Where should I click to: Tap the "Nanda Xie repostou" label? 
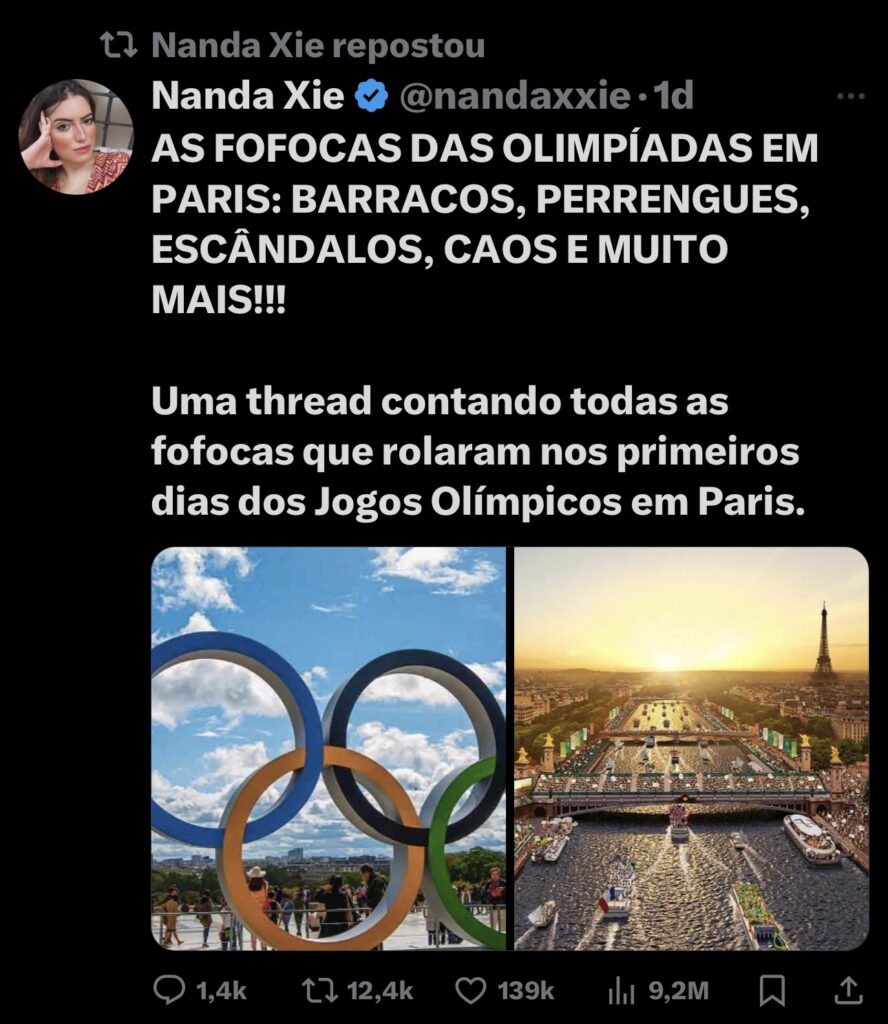click(318, 45)
